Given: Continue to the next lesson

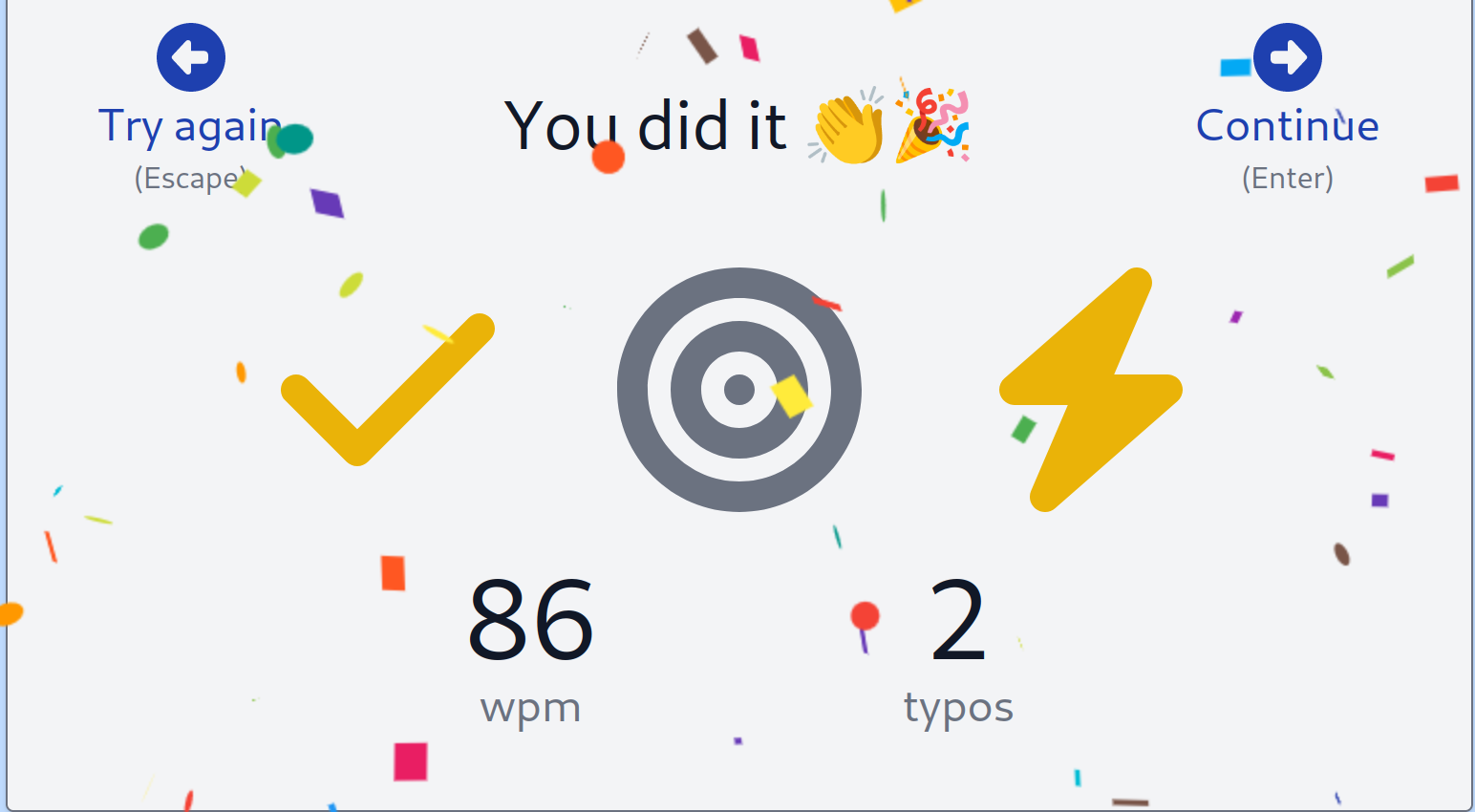Looking at the screenshot, I should tap(1287, 59).
